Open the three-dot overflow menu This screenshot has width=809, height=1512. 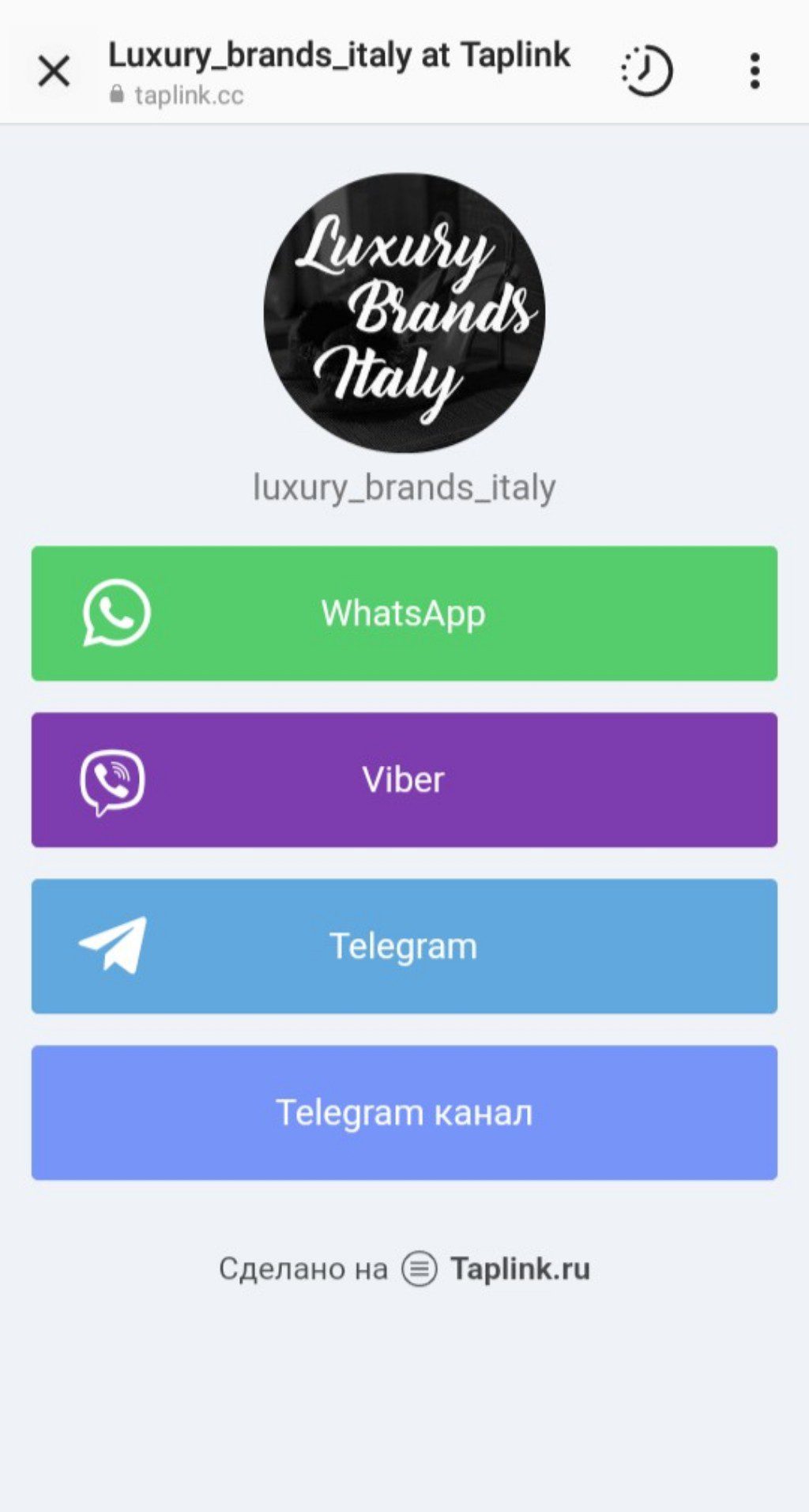pos(754,72)
